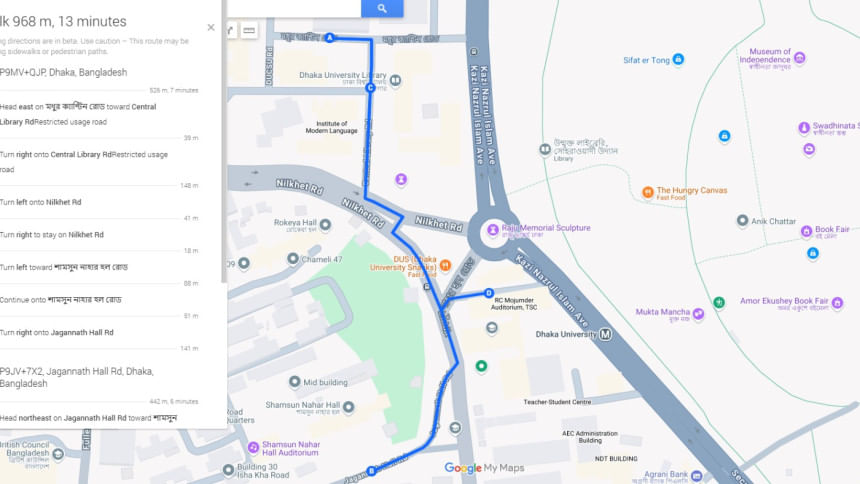The height and width of the screenshot is (484, 860).
Task: Open the Anik Chattar marker
Action: point(742,220)
